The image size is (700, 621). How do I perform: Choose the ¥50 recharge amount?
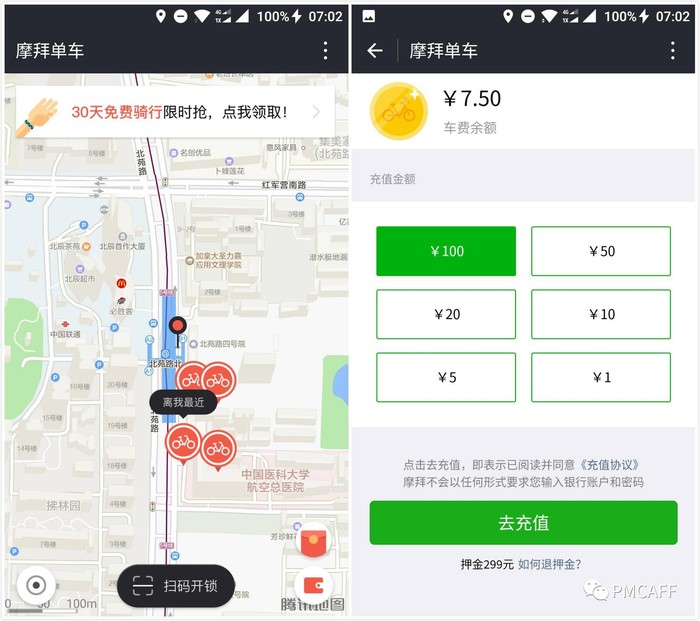tap(601, 251)
